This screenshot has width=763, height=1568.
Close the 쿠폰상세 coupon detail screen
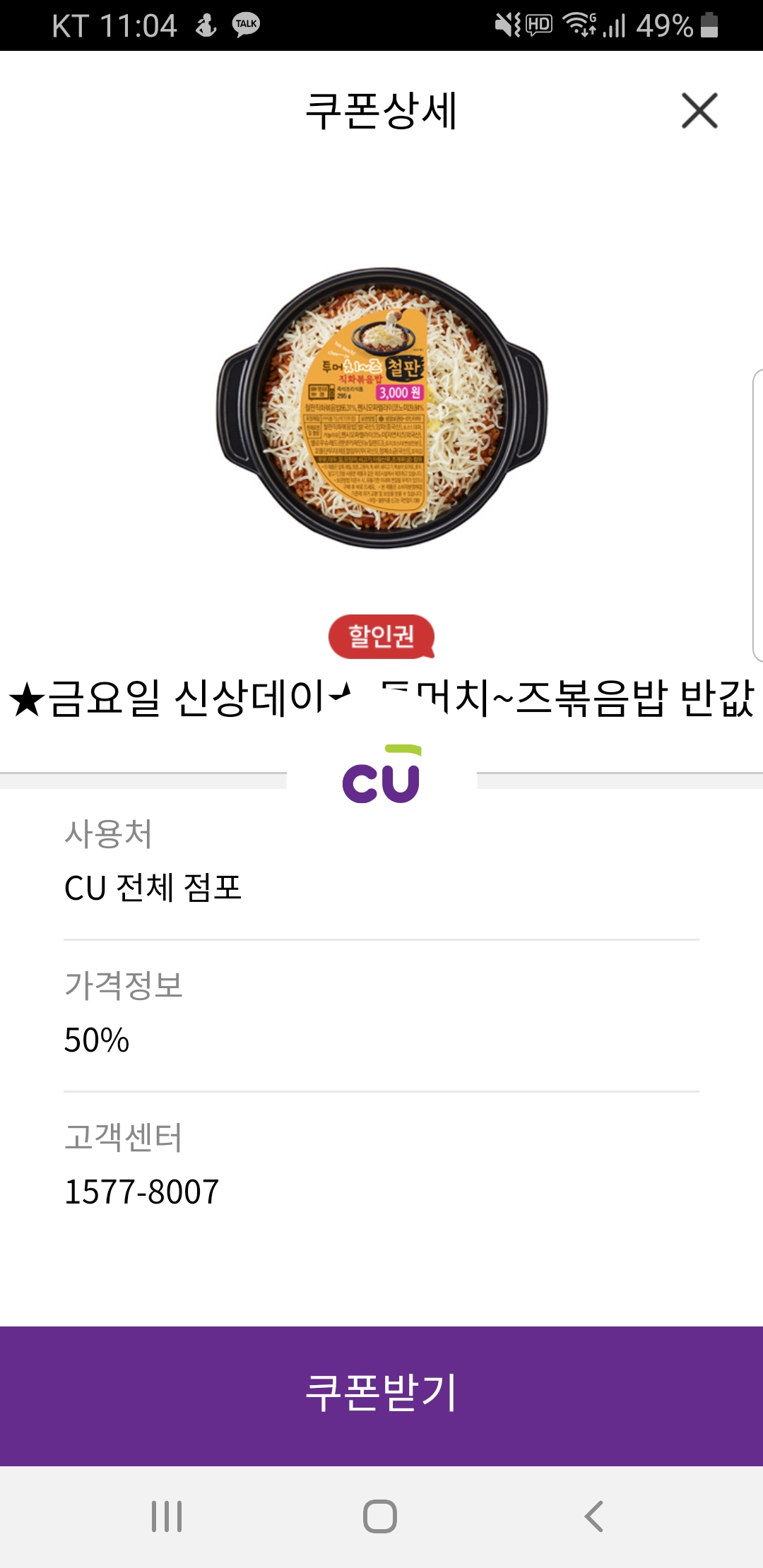699,111
